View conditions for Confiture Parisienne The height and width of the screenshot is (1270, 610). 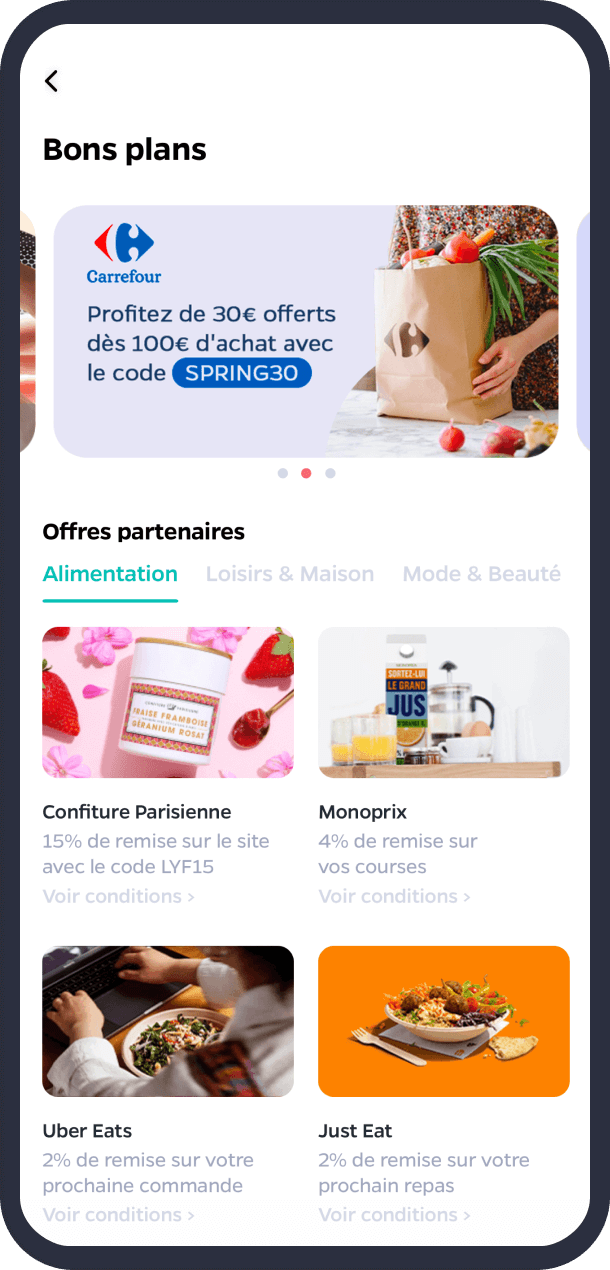[118, 896]
